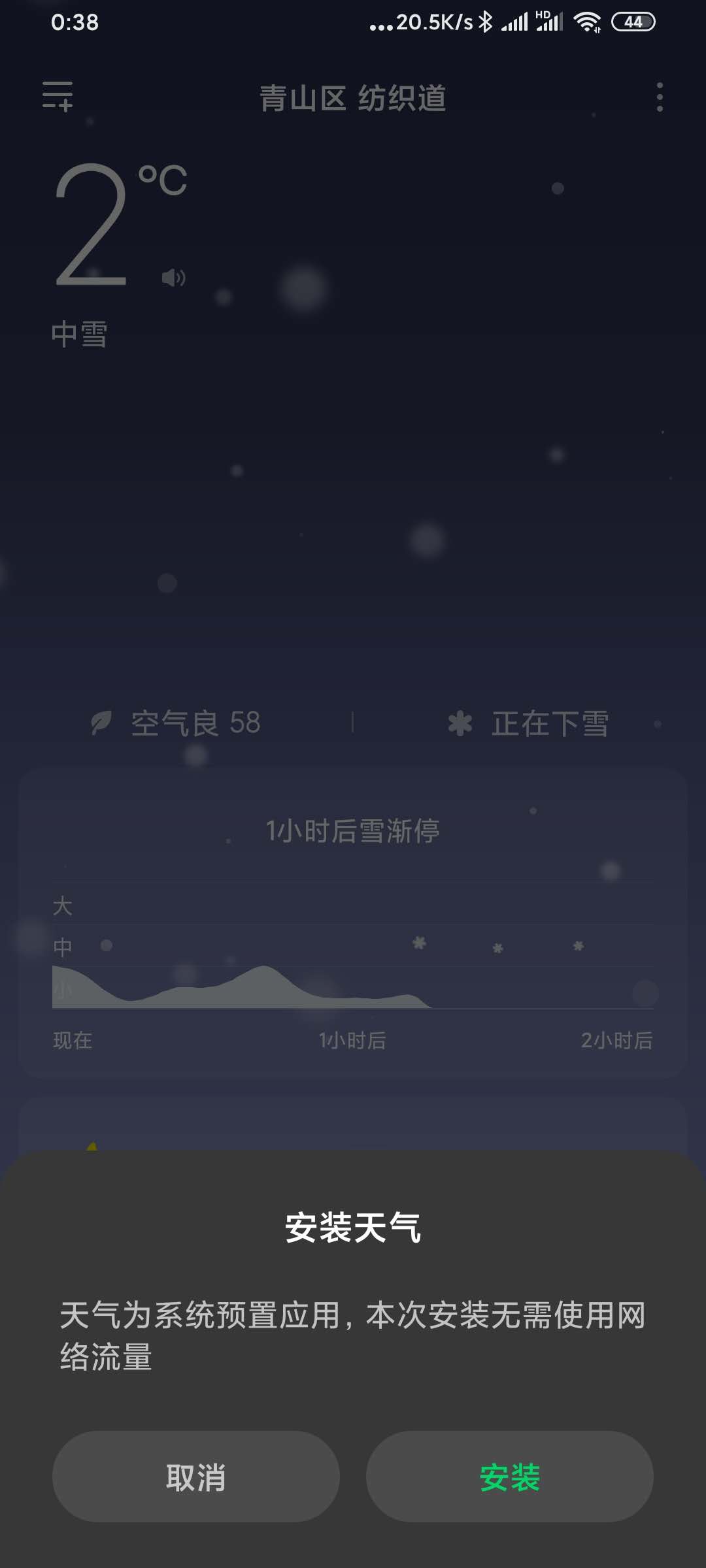Tap the speaker icon for the weather broadcast
706x1568 pixels.
173,278
